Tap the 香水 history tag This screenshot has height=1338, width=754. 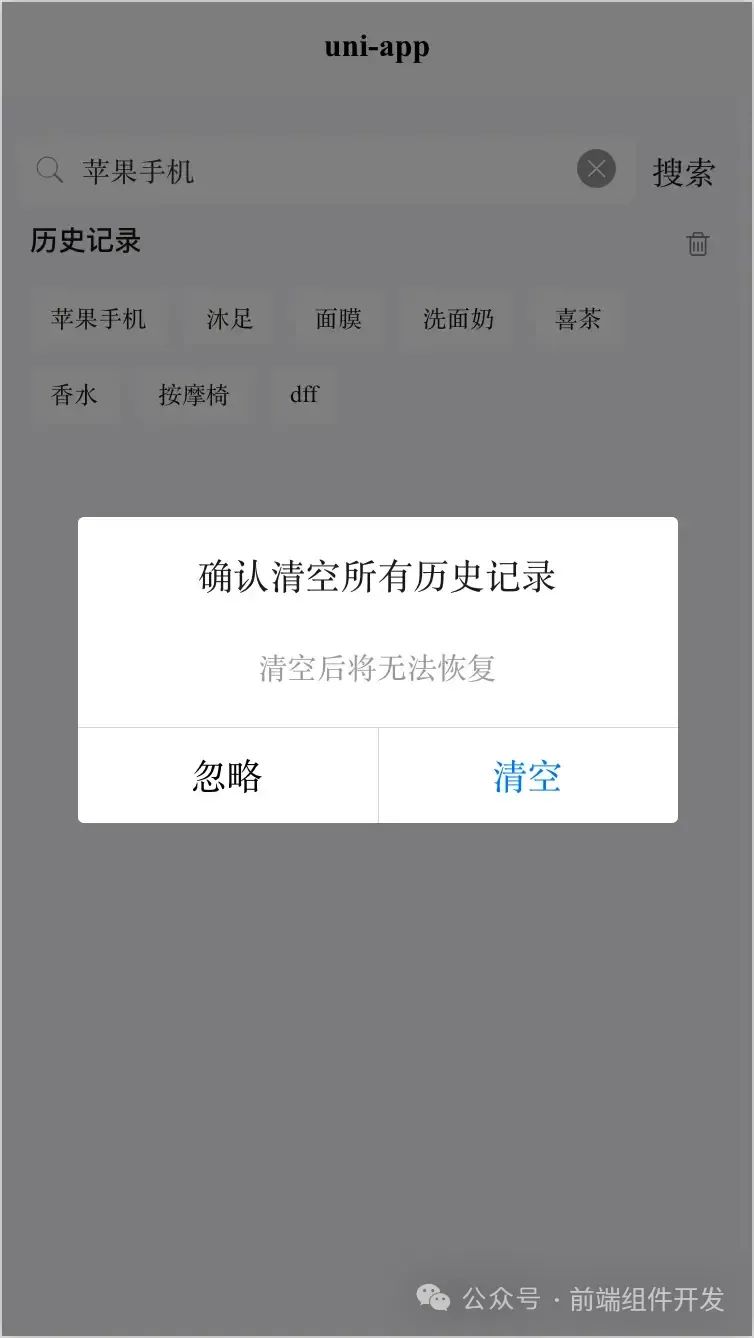(x=76, y=395)
